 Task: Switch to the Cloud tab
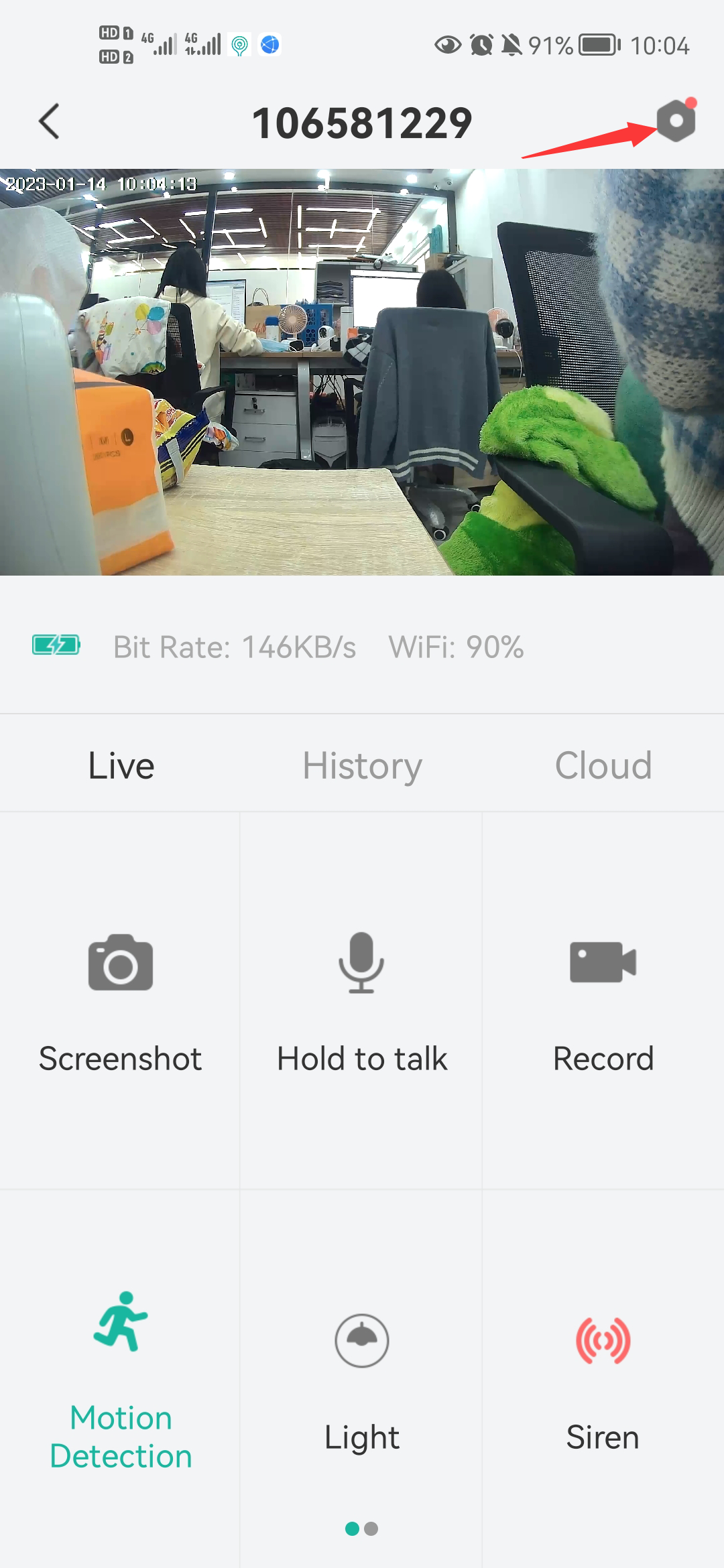point(603,765)
